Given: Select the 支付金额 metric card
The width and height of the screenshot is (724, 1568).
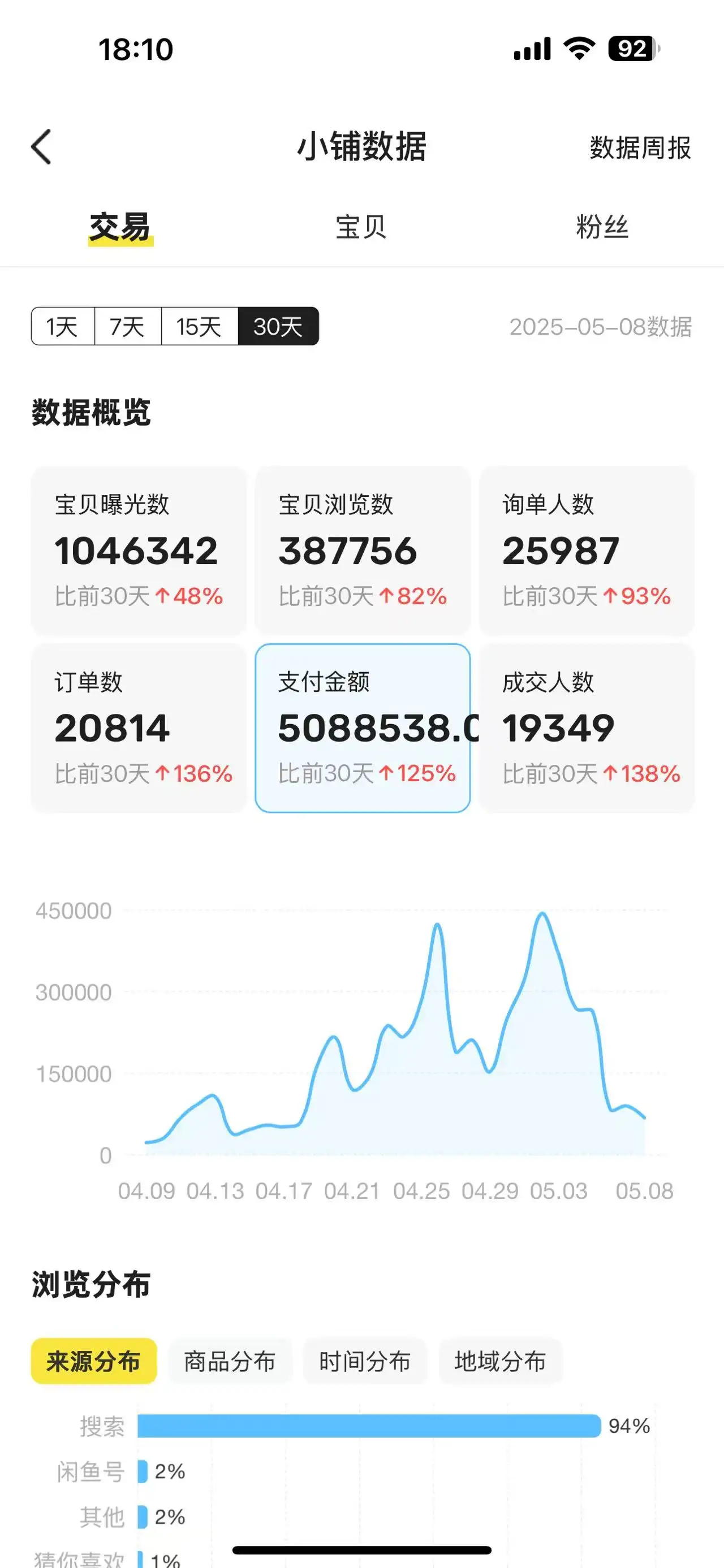Looking at the screenshot, I should coord(363,728).
